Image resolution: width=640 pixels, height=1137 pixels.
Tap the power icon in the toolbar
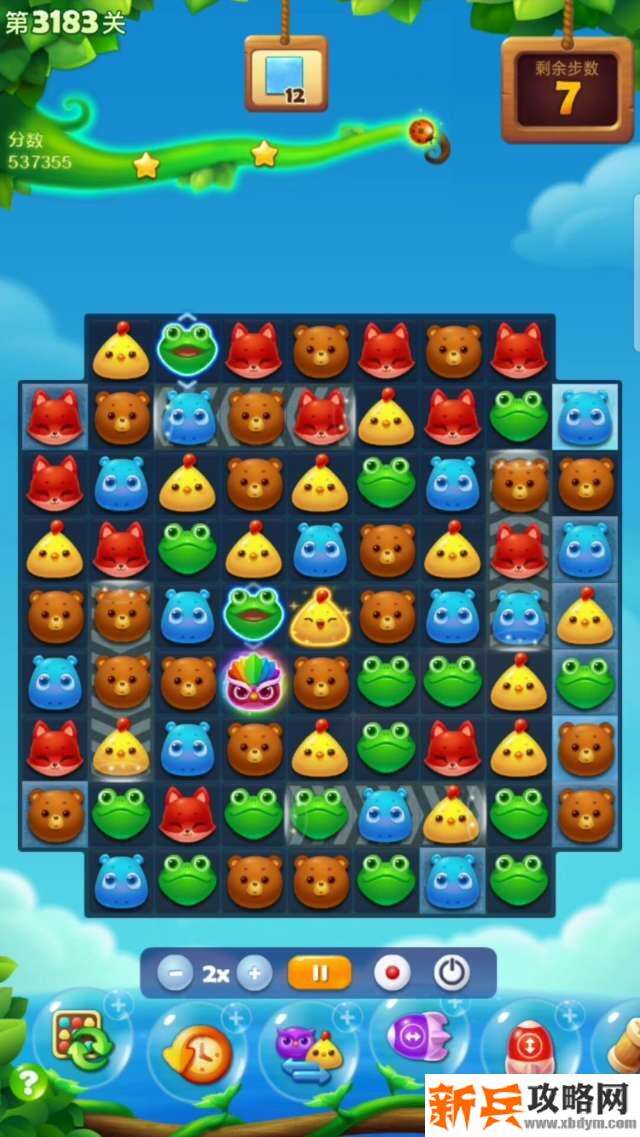(x=451, y=973)
